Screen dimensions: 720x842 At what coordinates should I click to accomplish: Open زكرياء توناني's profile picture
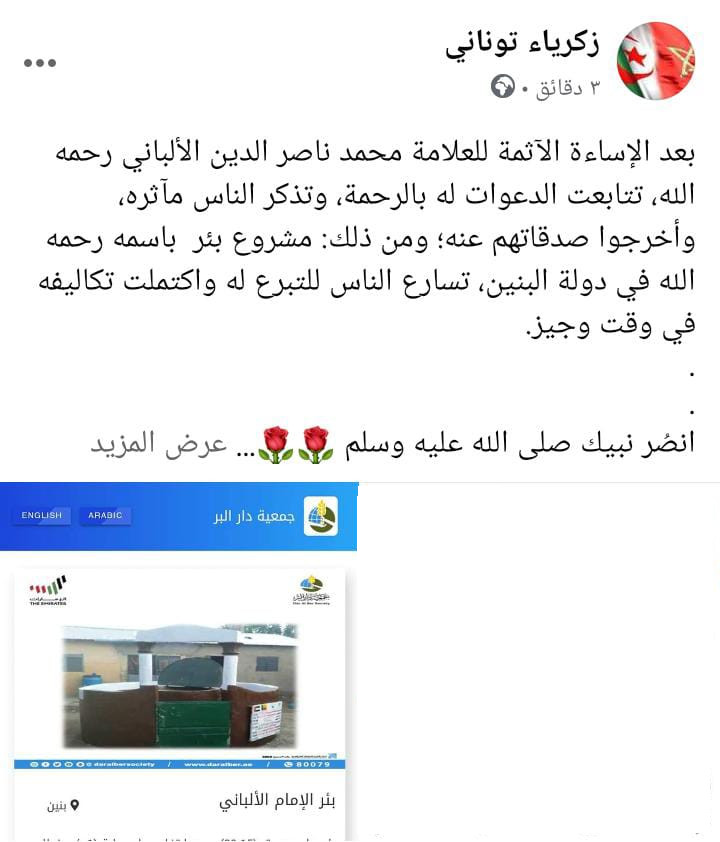(x=656, y=61)
